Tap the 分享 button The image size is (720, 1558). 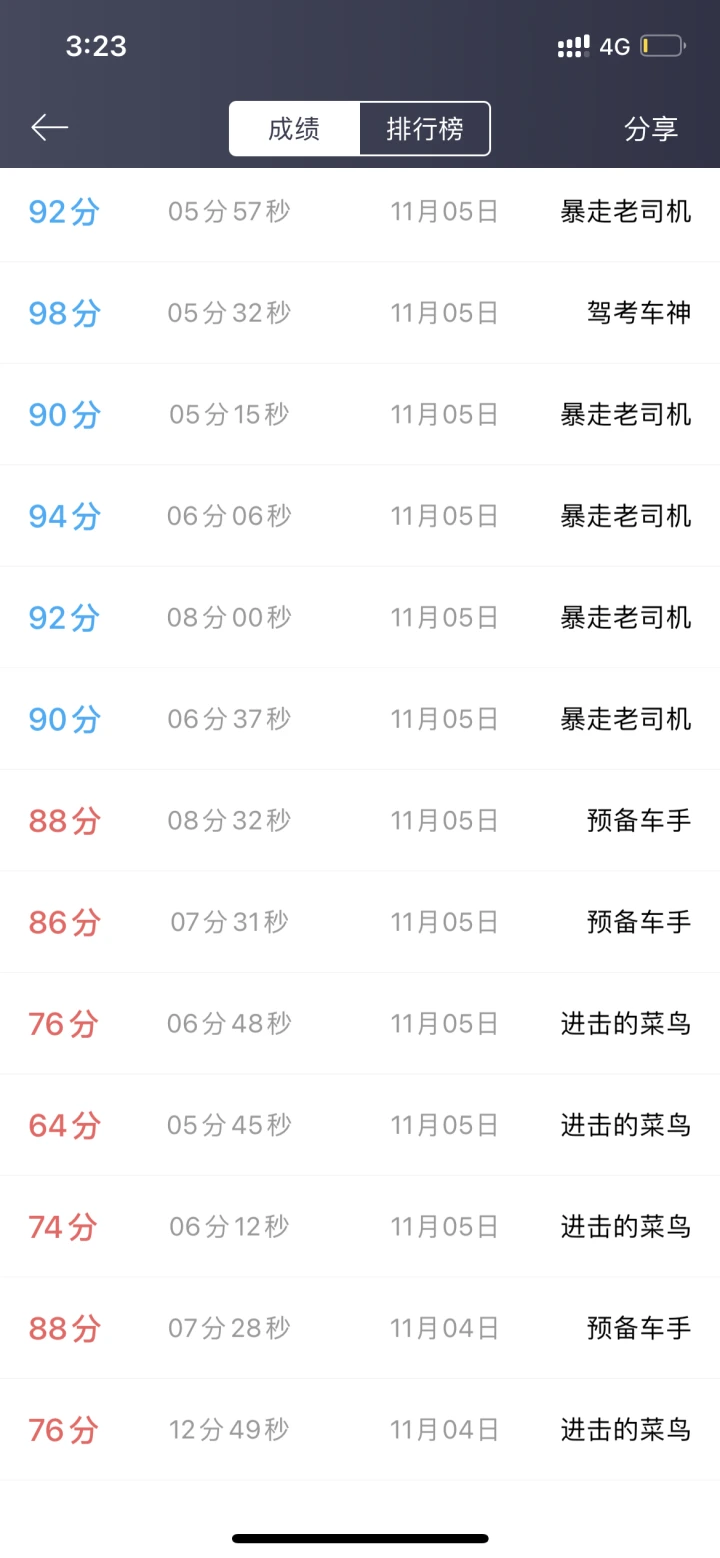point(651,128)
